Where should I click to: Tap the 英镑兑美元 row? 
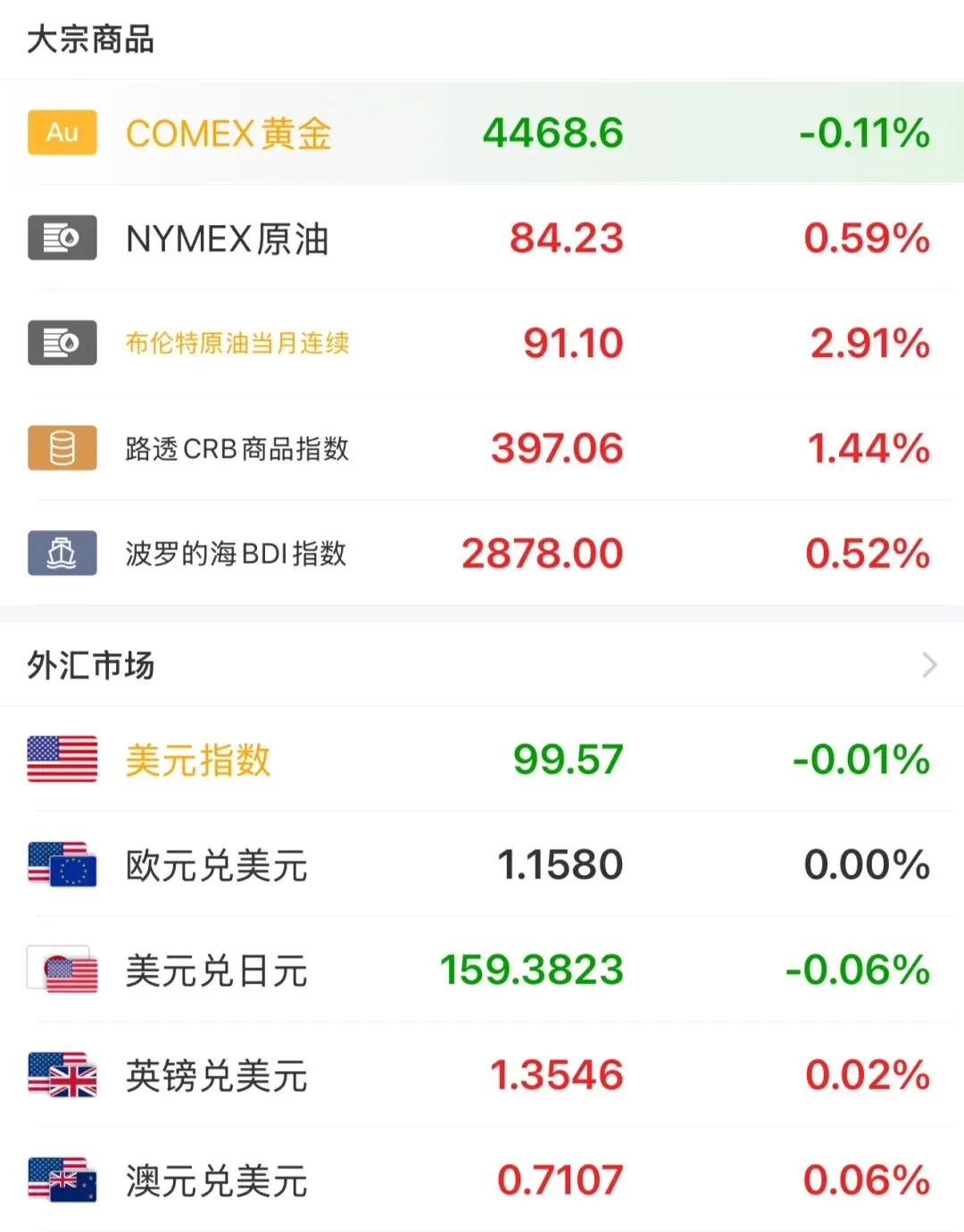[x=482, y=1075]
